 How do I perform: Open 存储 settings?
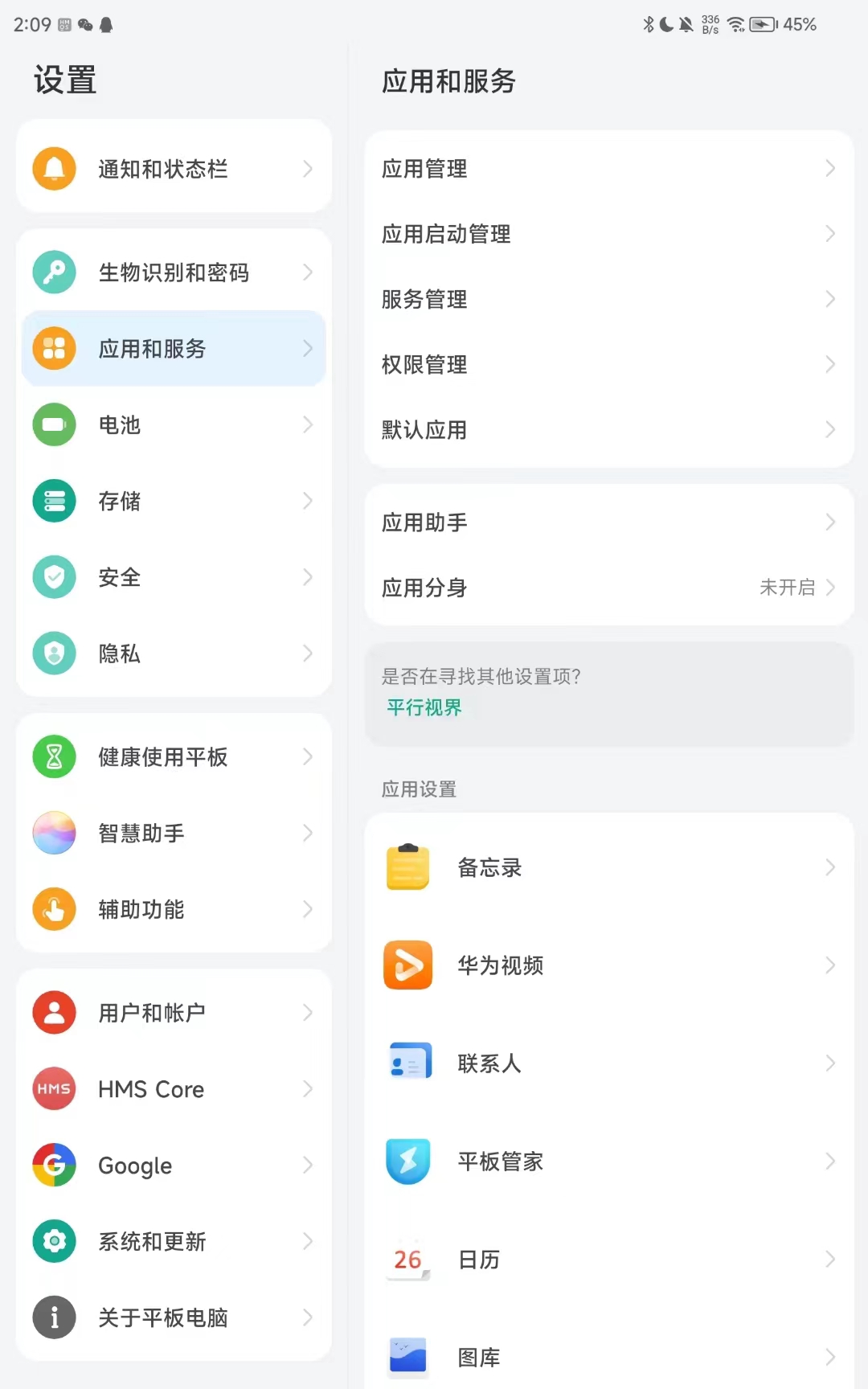(x=174, y=501)
